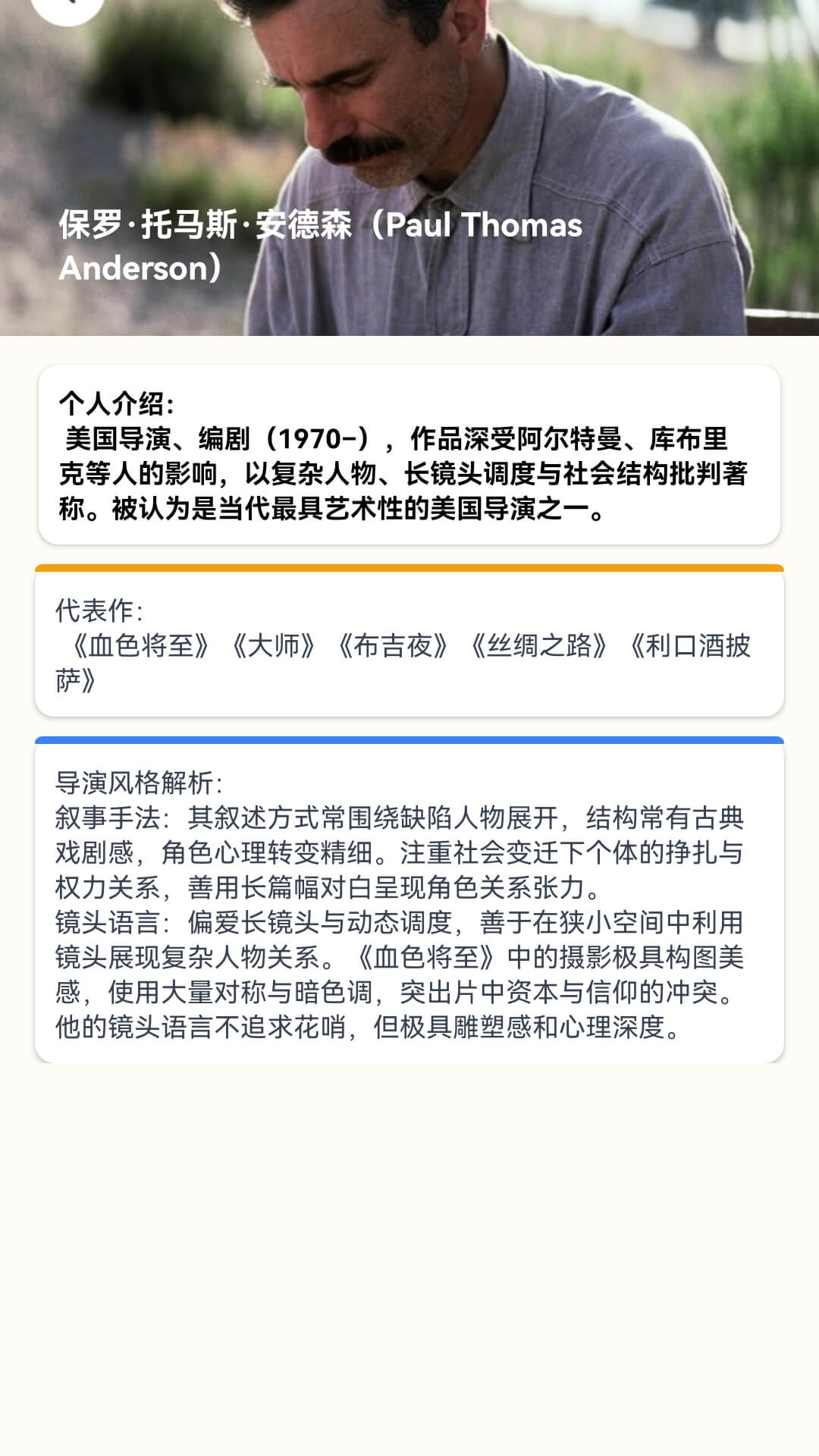Tap the blue divider bar
The height and width of the screenshot is (1456, 819).
click(409, 737)
